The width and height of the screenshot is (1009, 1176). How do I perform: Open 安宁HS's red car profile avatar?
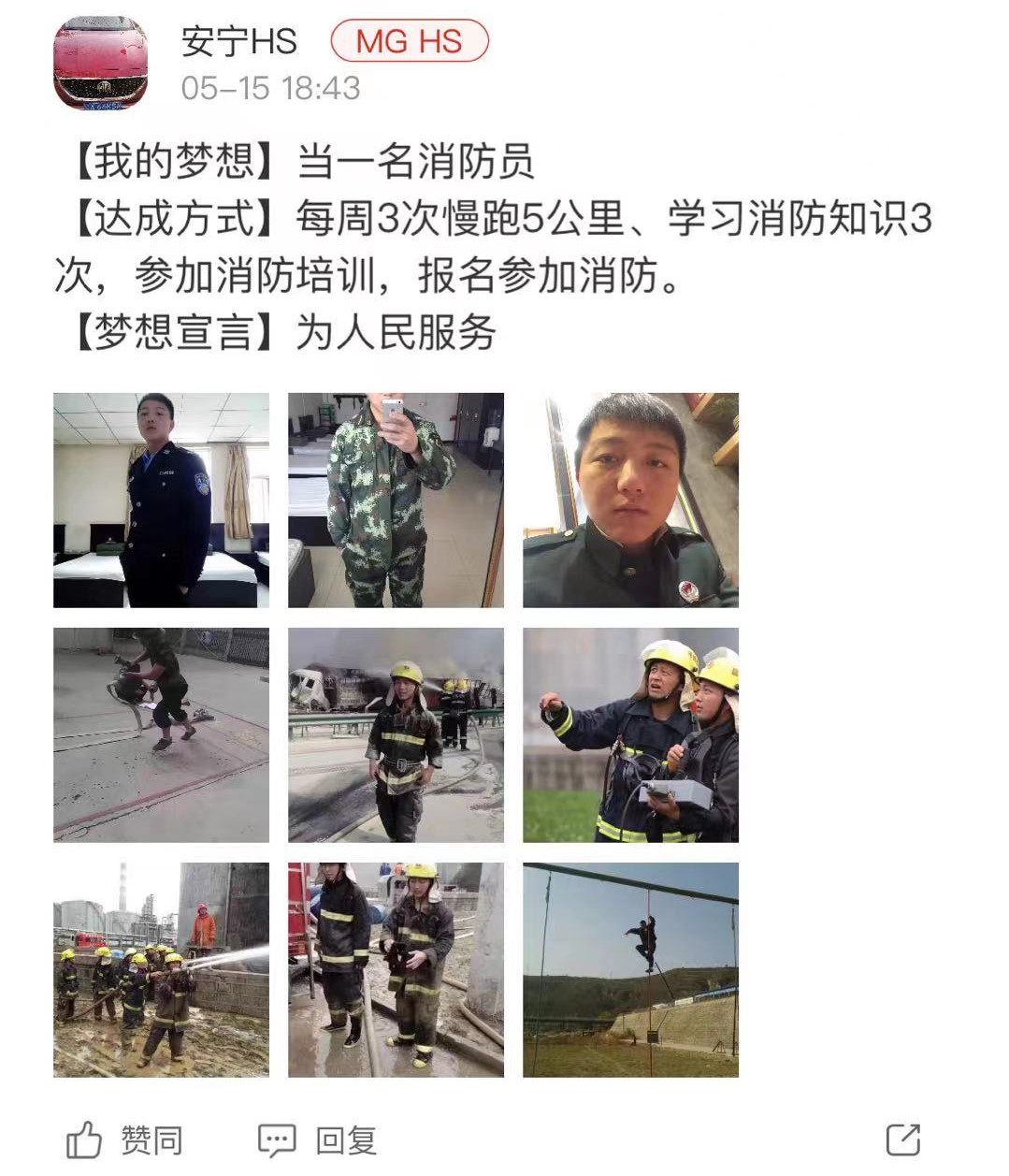pyautogui.click(x=101, y=63)
